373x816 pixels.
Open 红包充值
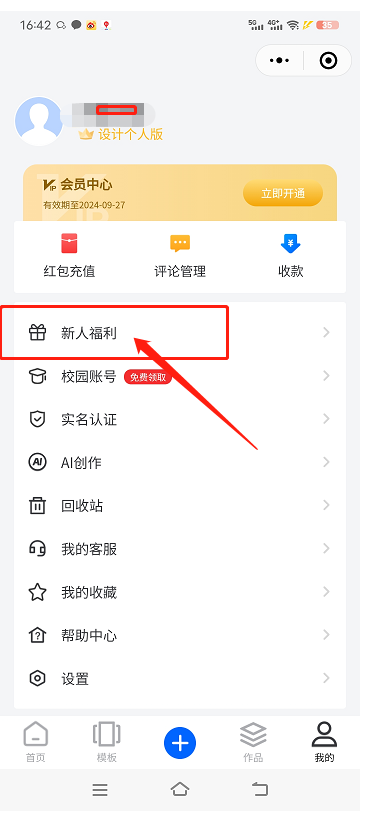click(69, 256)
